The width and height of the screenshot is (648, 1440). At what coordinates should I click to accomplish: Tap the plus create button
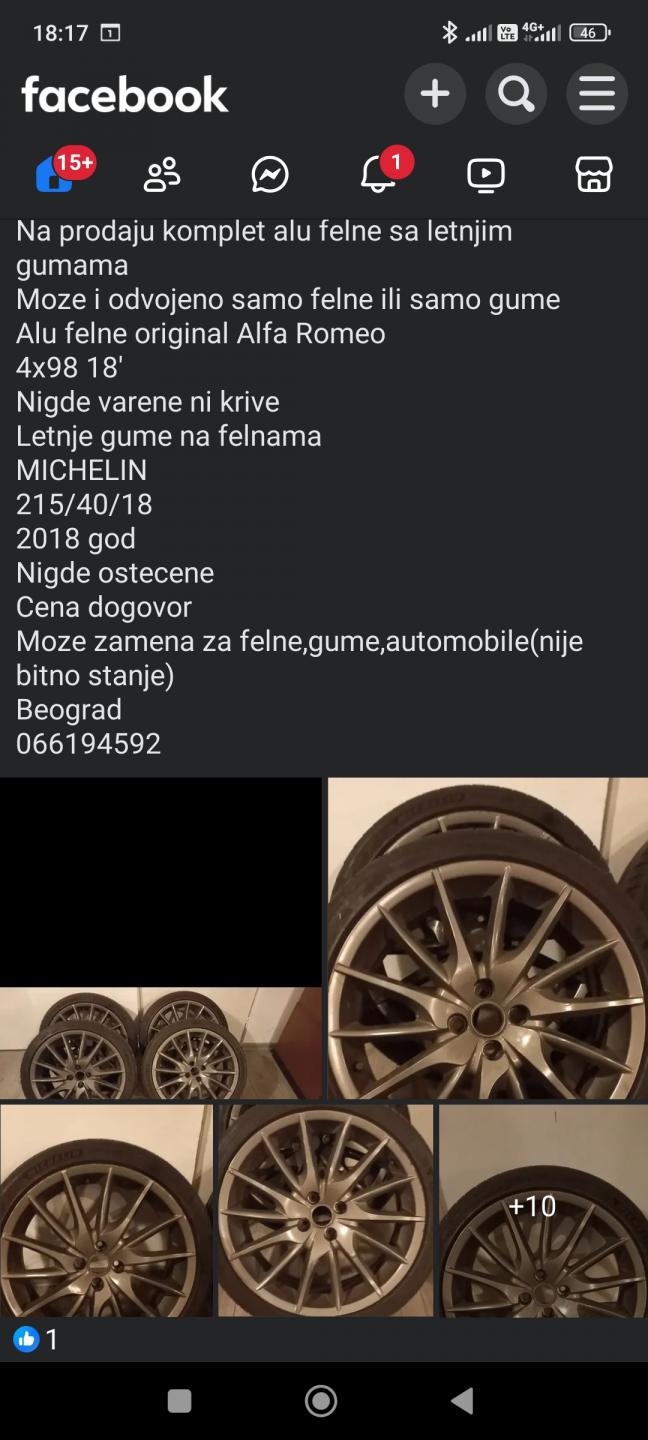point(434,94)
